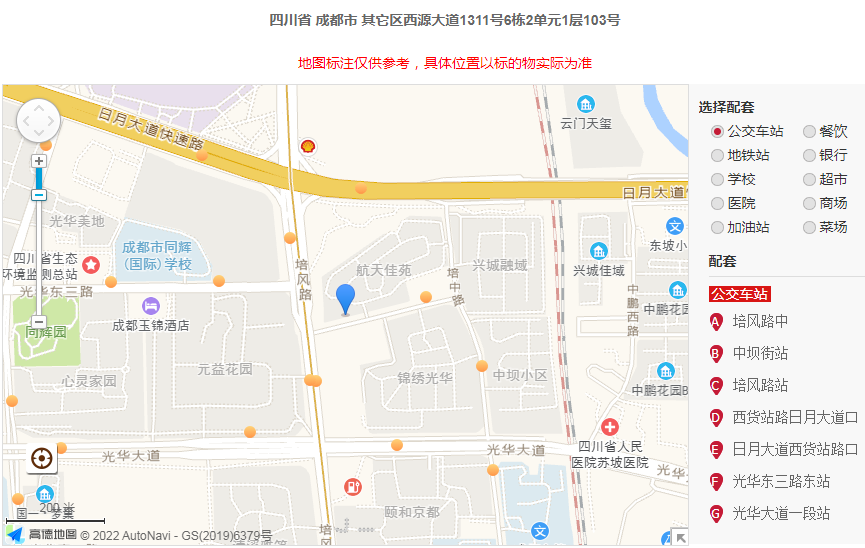This screenshot has height=548, width=865.
Task: Open the ranging tool button on the map
Action: click(42, 459)
